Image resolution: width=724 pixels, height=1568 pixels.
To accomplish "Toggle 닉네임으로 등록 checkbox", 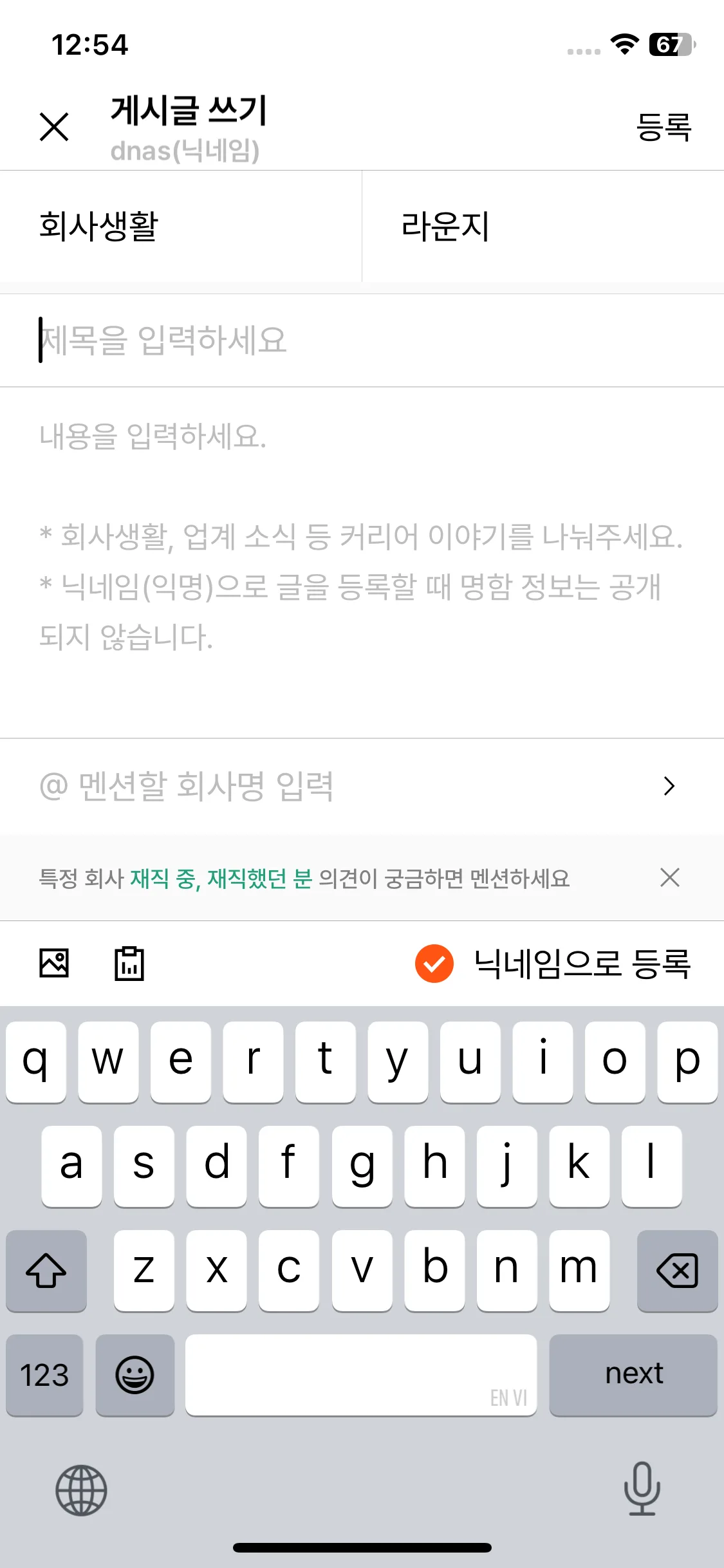I will point(435,964).
